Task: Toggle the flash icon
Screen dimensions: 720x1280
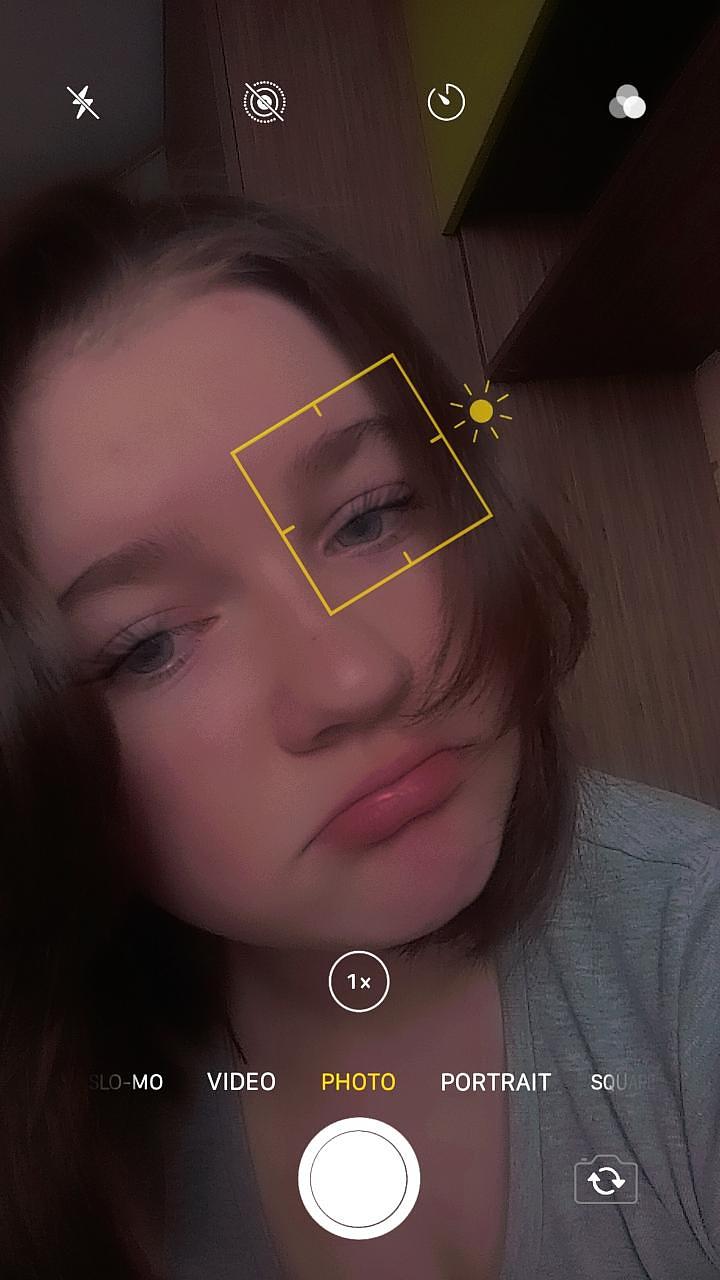Action: click(x=83, y=102)
